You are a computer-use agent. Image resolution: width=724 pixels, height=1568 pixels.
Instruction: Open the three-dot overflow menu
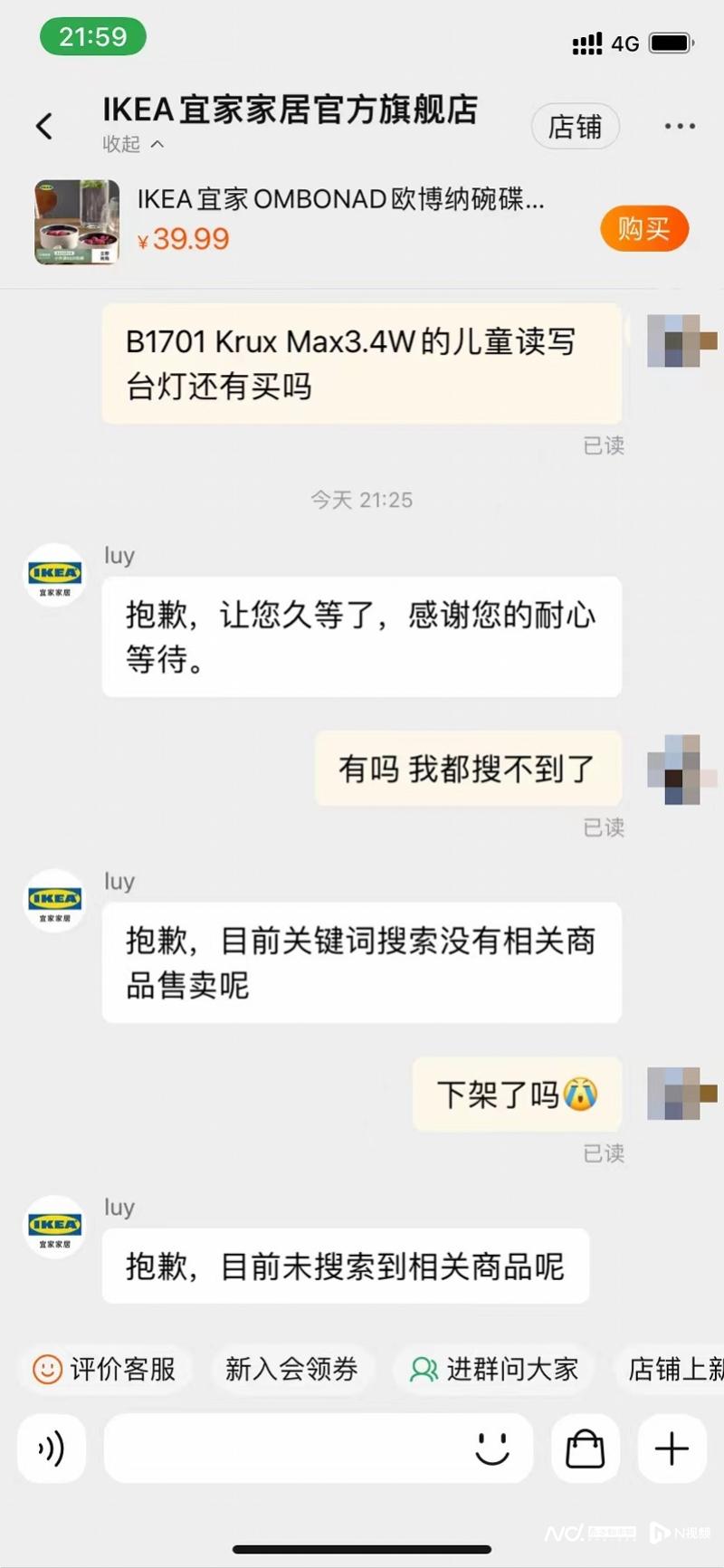679,127
